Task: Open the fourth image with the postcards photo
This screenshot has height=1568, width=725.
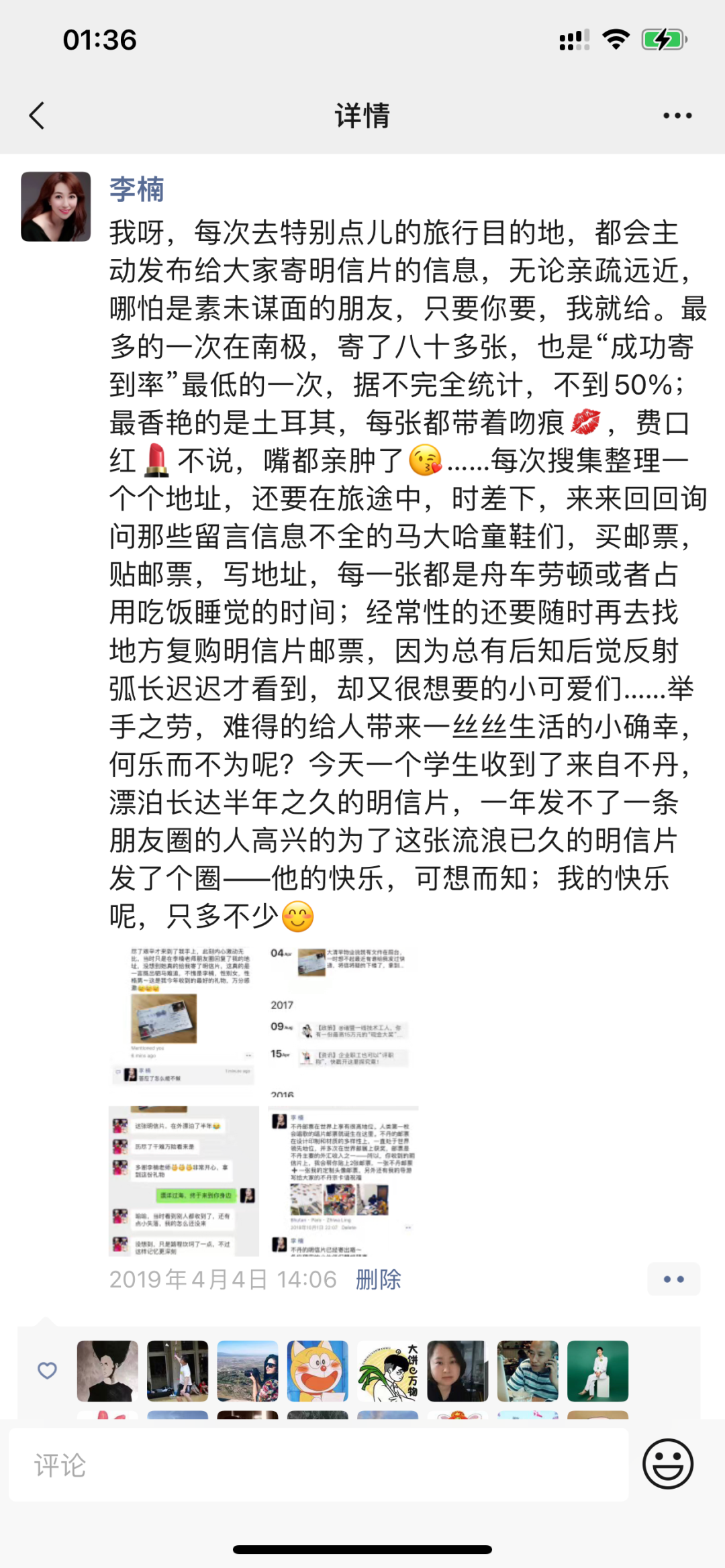Action: point(342,1181)
